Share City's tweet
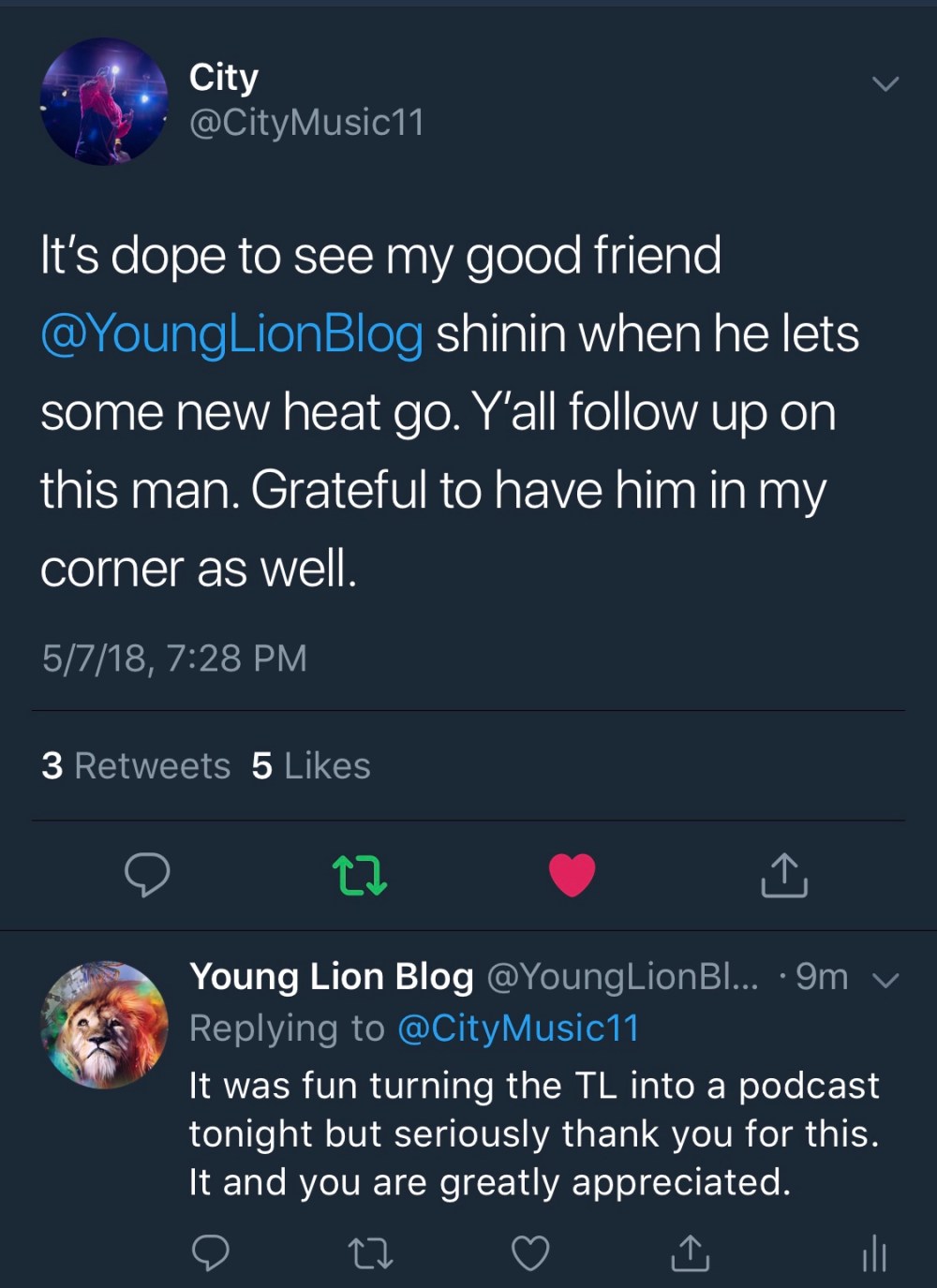Viewport: 937px width, 1288px height. (783, 875)
